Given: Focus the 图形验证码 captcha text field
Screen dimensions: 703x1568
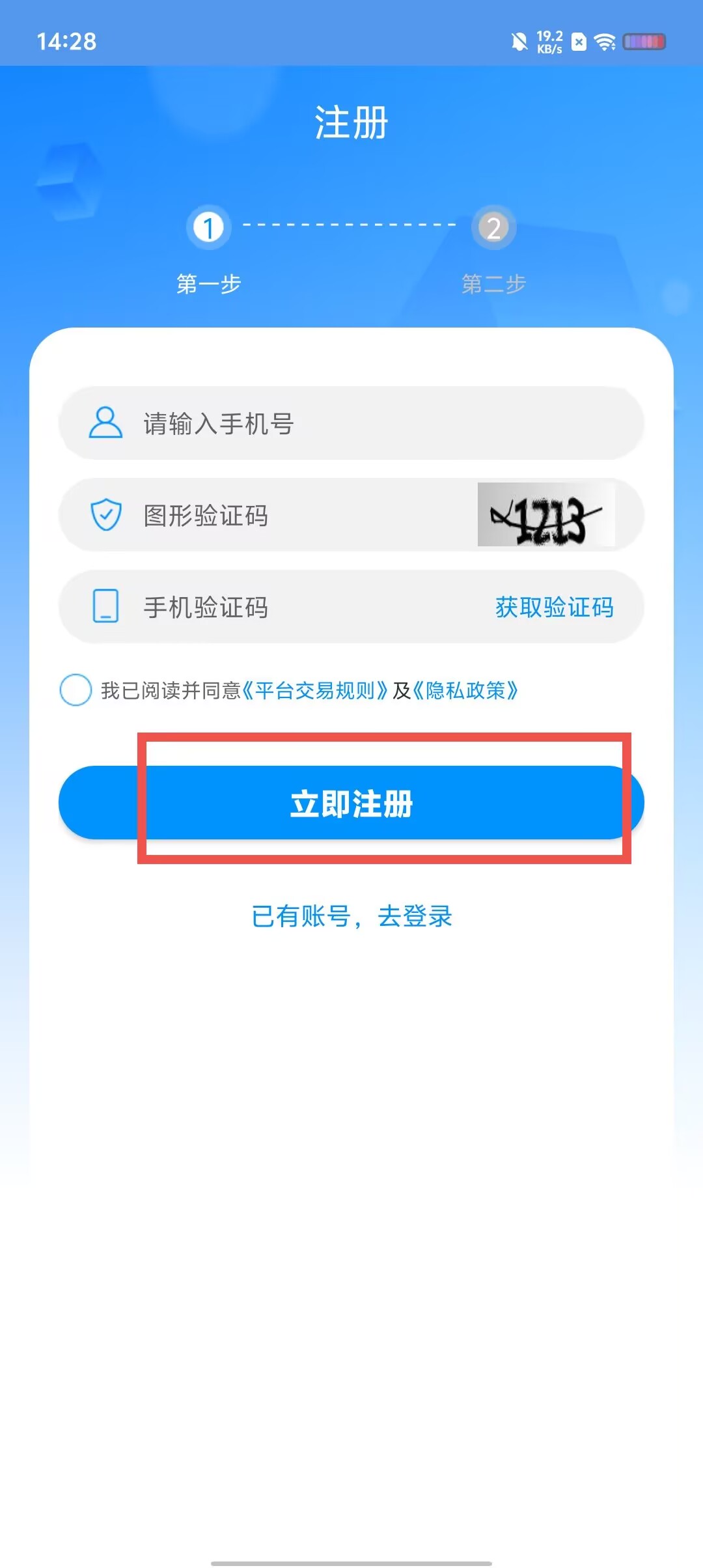Looking at the screenshot, I should (306, 515).
